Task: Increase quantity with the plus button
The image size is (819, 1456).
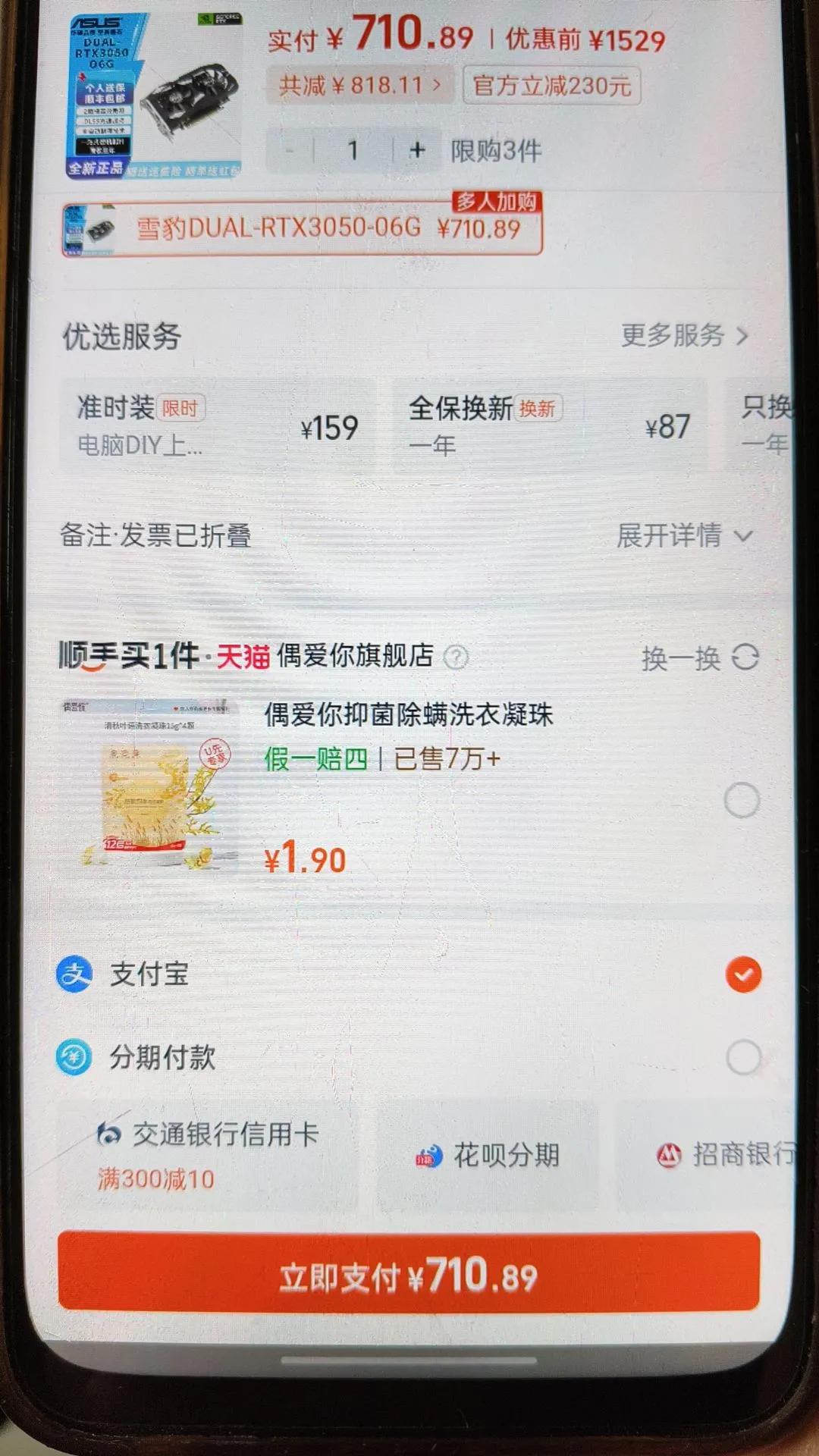Action: tap(417, 150)
